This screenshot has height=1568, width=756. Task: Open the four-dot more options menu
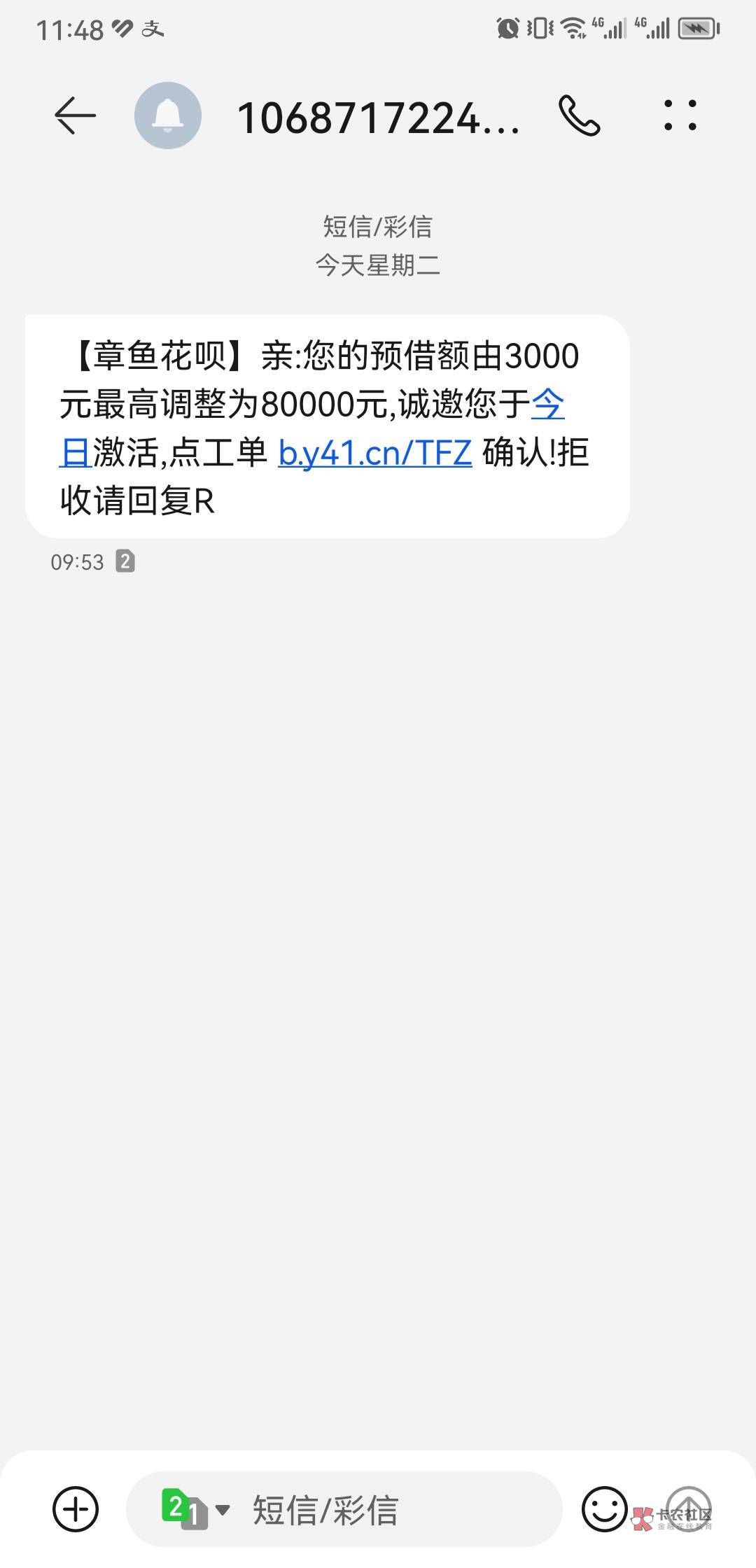(x=680, y=115)
